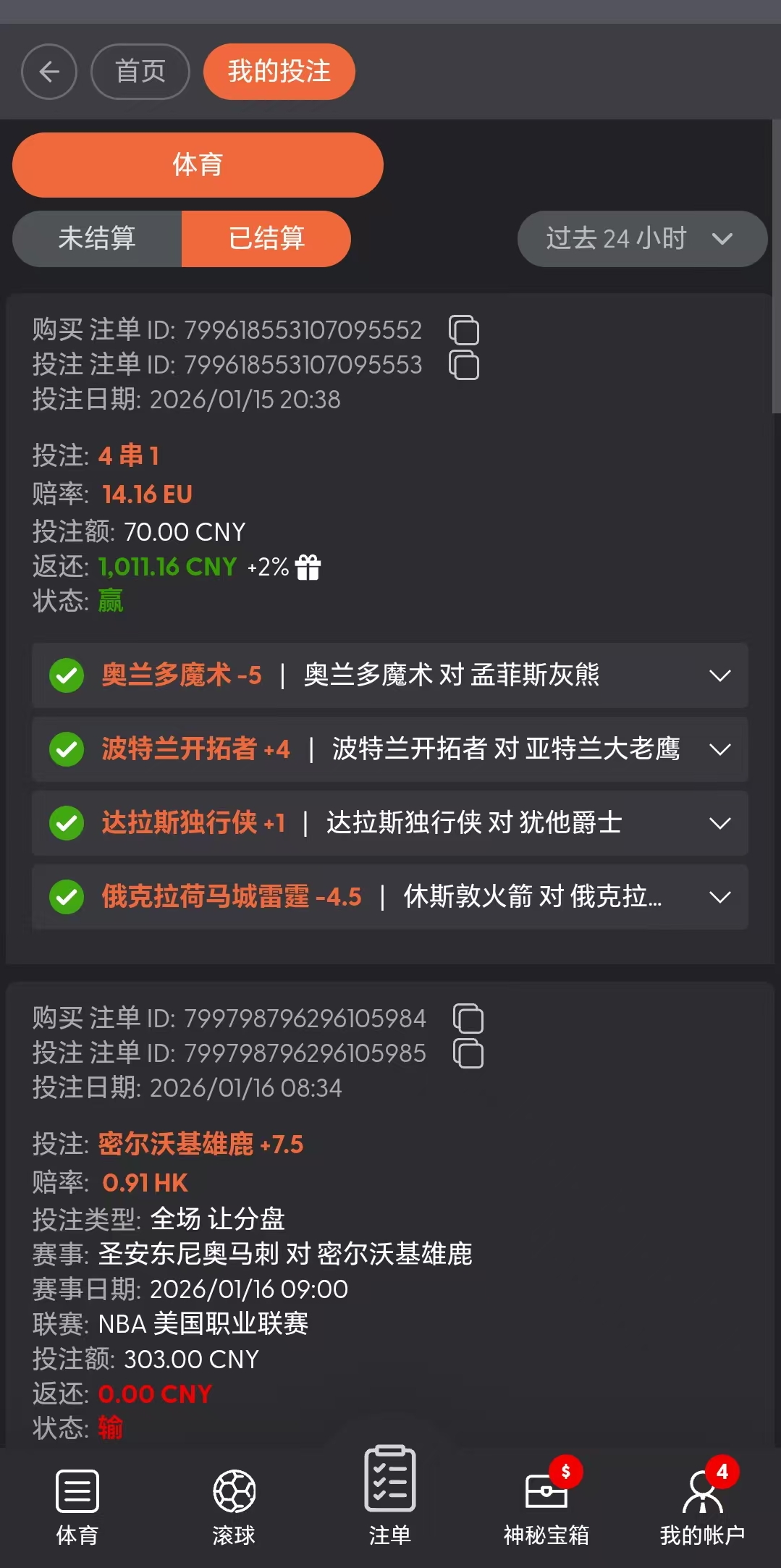Switch to the 未结算 unsettled tab
Screen dimensions: 781x1568
coord(97,239)
